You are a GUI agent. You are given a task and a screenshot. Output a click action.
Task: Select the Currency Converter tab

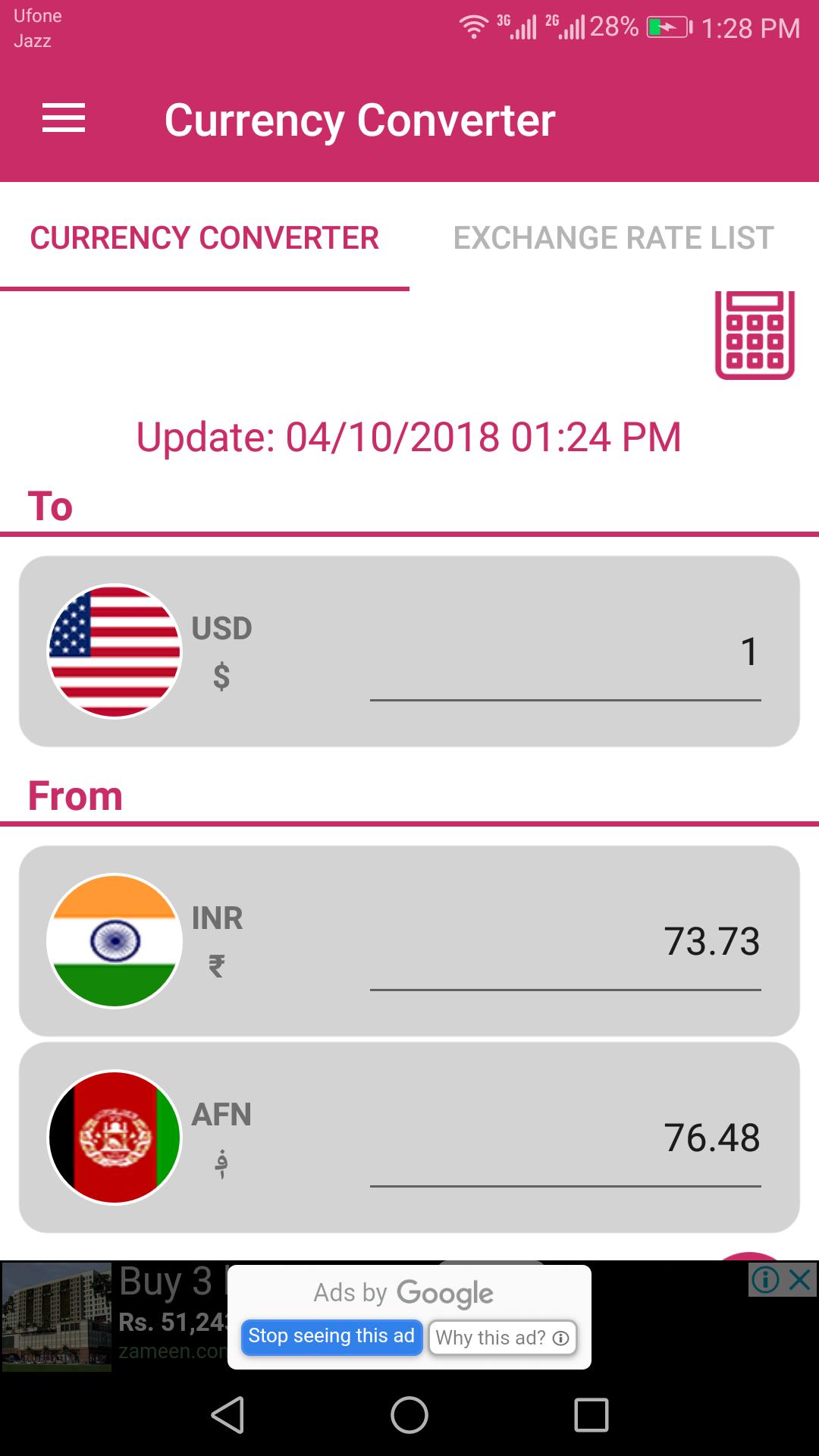click(x=205, y=238)
